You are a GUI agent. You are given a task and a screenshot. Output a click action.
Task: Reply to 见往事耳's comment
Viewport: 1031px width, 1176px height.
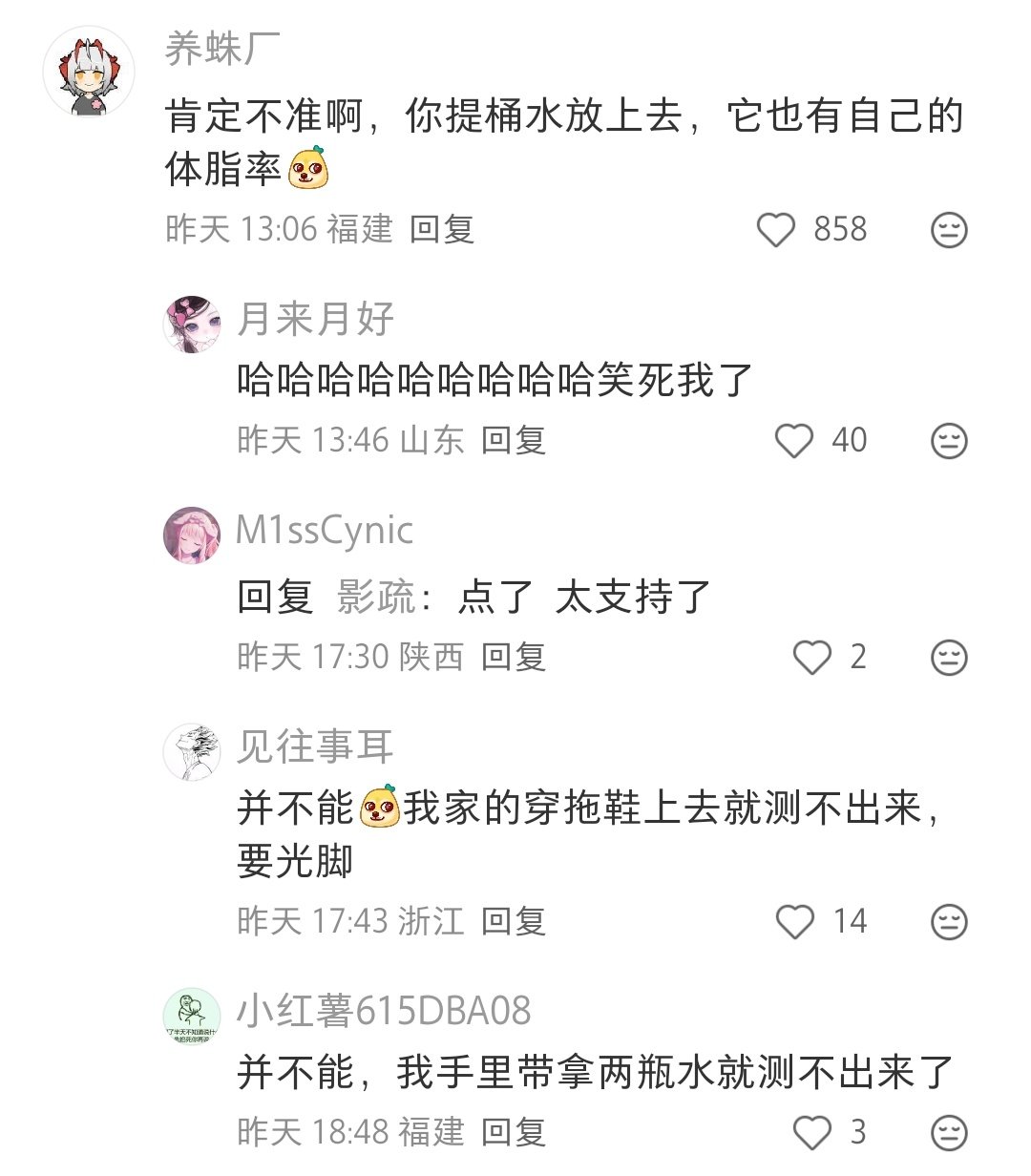(x=514, y=921)
